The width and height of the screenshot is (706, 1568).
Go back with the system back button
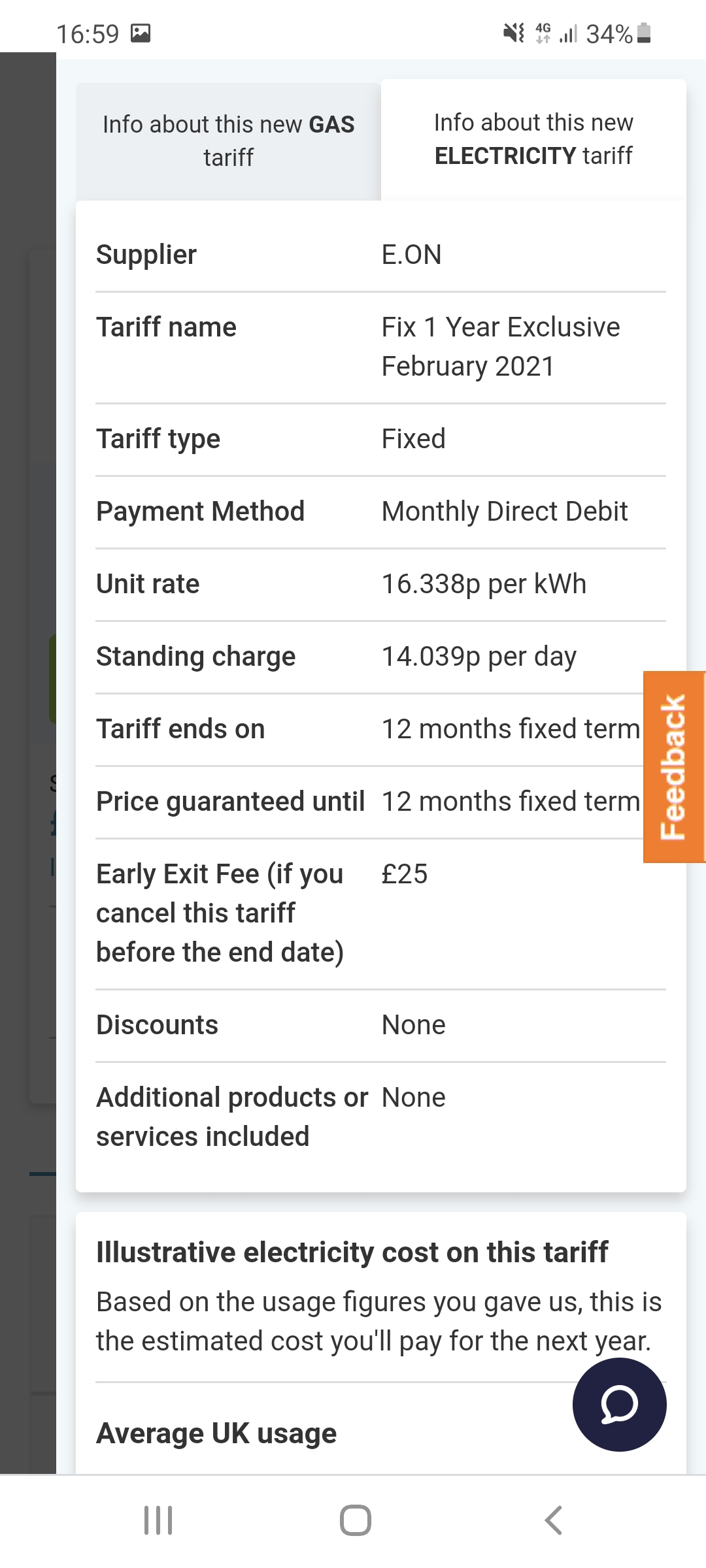pyautogui.click(x=553, y=1520)
